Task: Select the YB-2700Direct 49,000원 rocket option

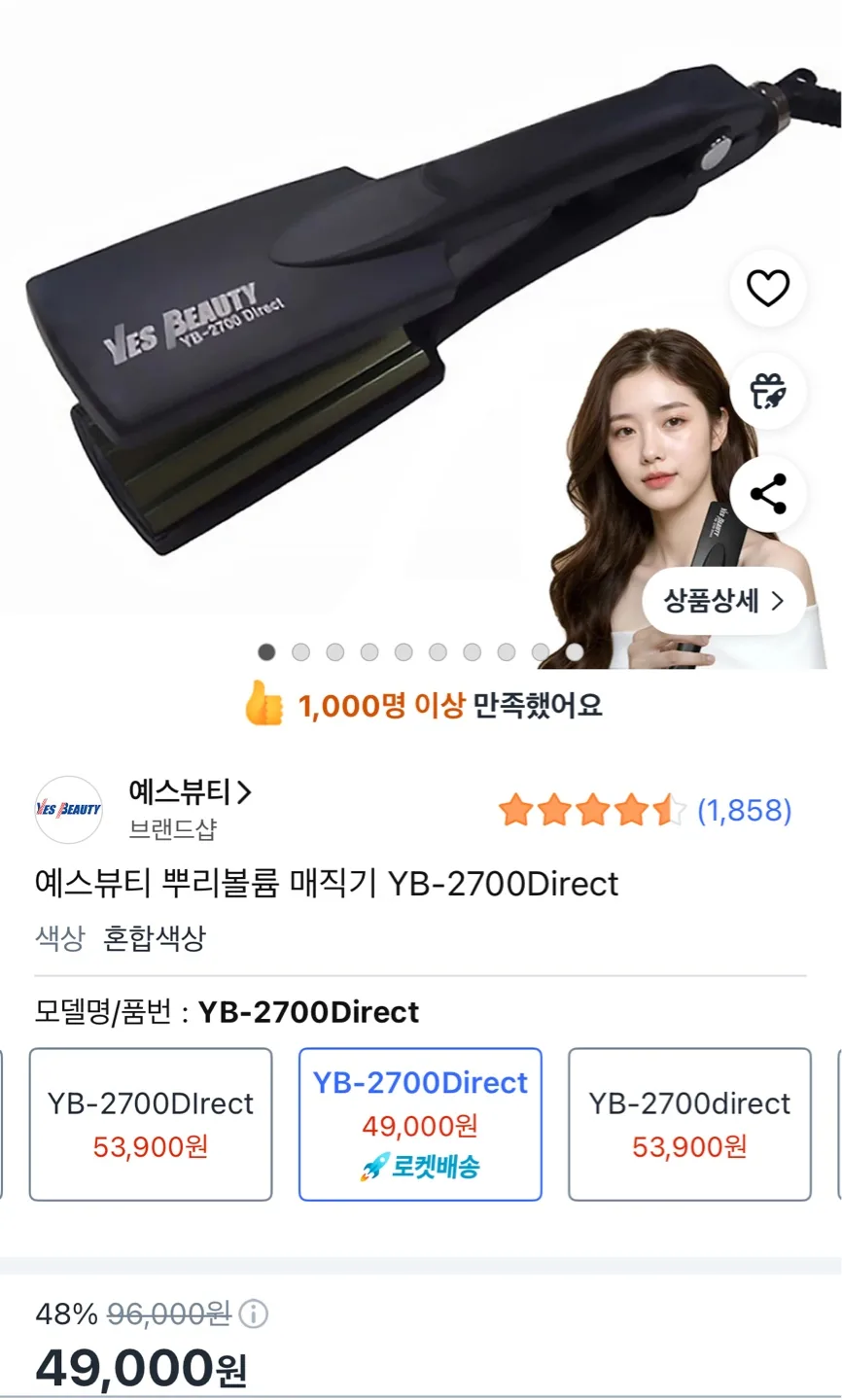Action: tap(419, 1123)
